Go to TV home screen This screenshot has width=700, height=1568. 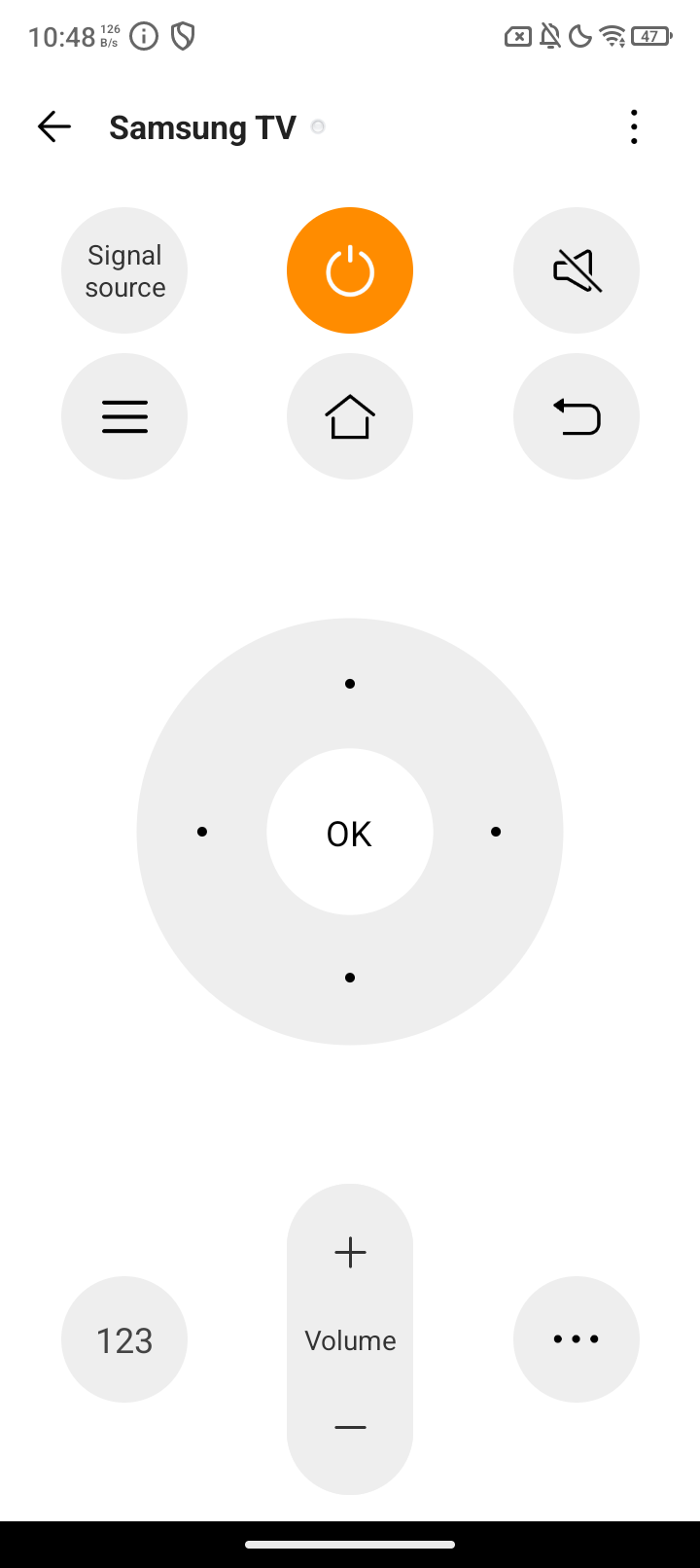tap(350, 416)
